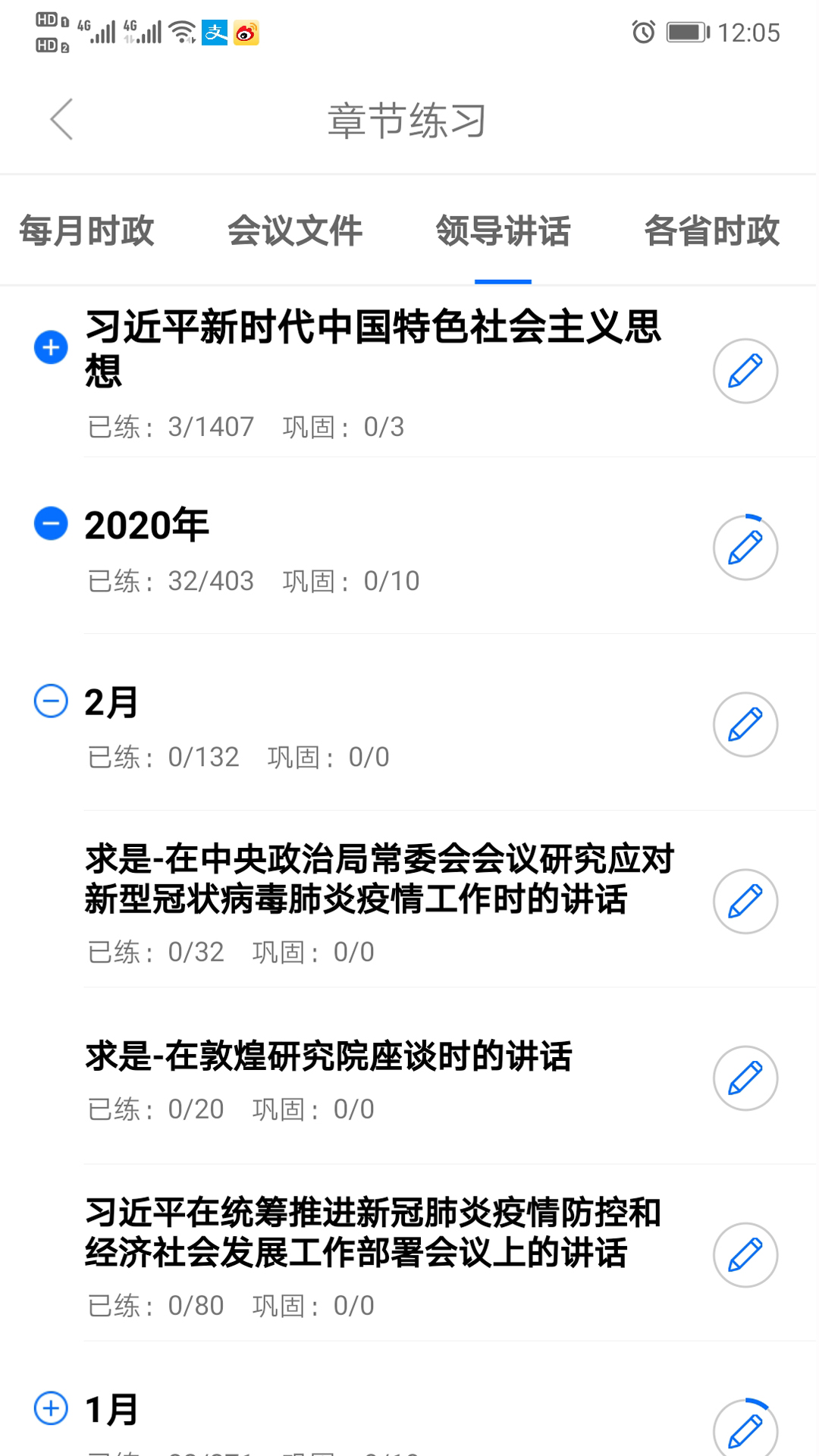Go back from 章节练习 page
This screenshot has width=819, height=1456.
click(x=61, y=120)
